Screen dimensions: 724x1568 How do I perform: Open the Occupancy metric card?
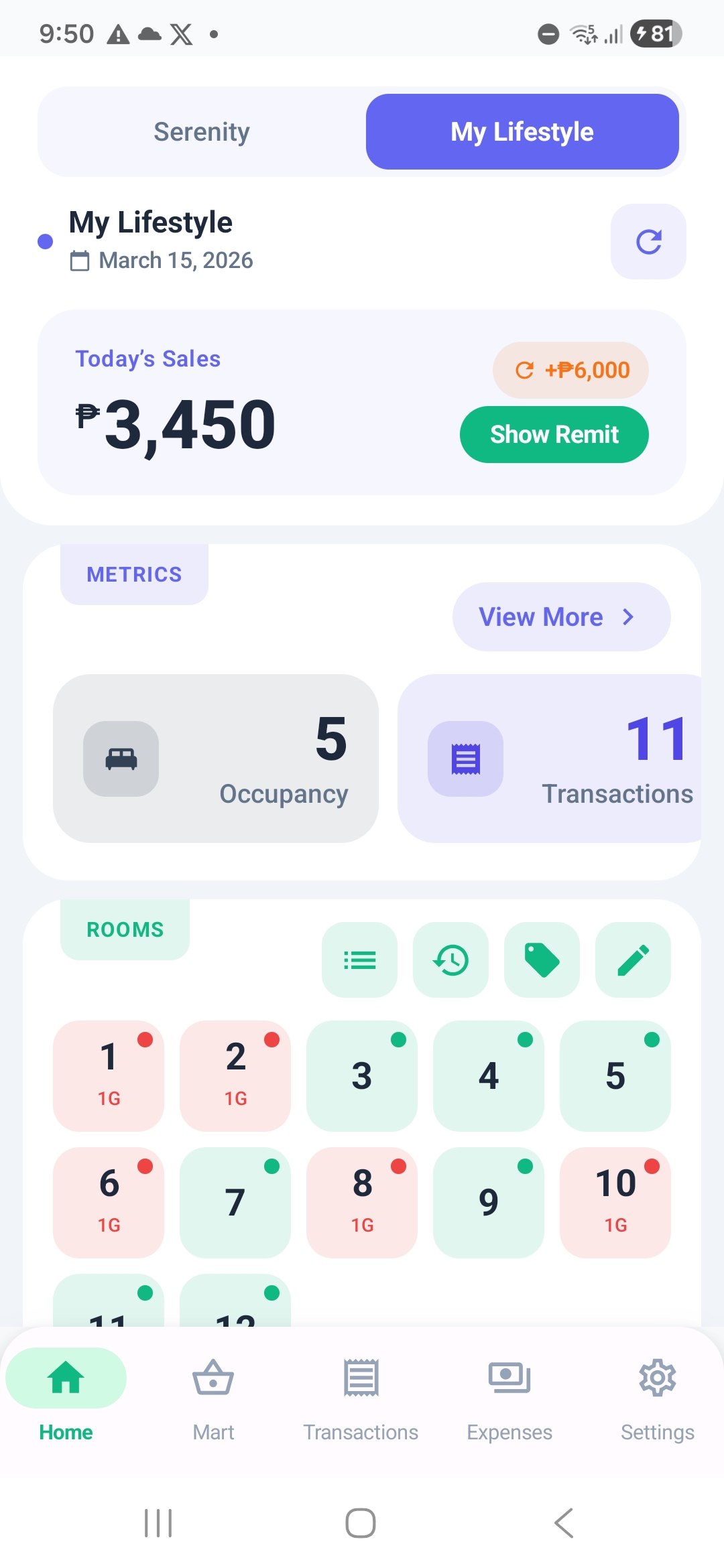pos(215,759)
